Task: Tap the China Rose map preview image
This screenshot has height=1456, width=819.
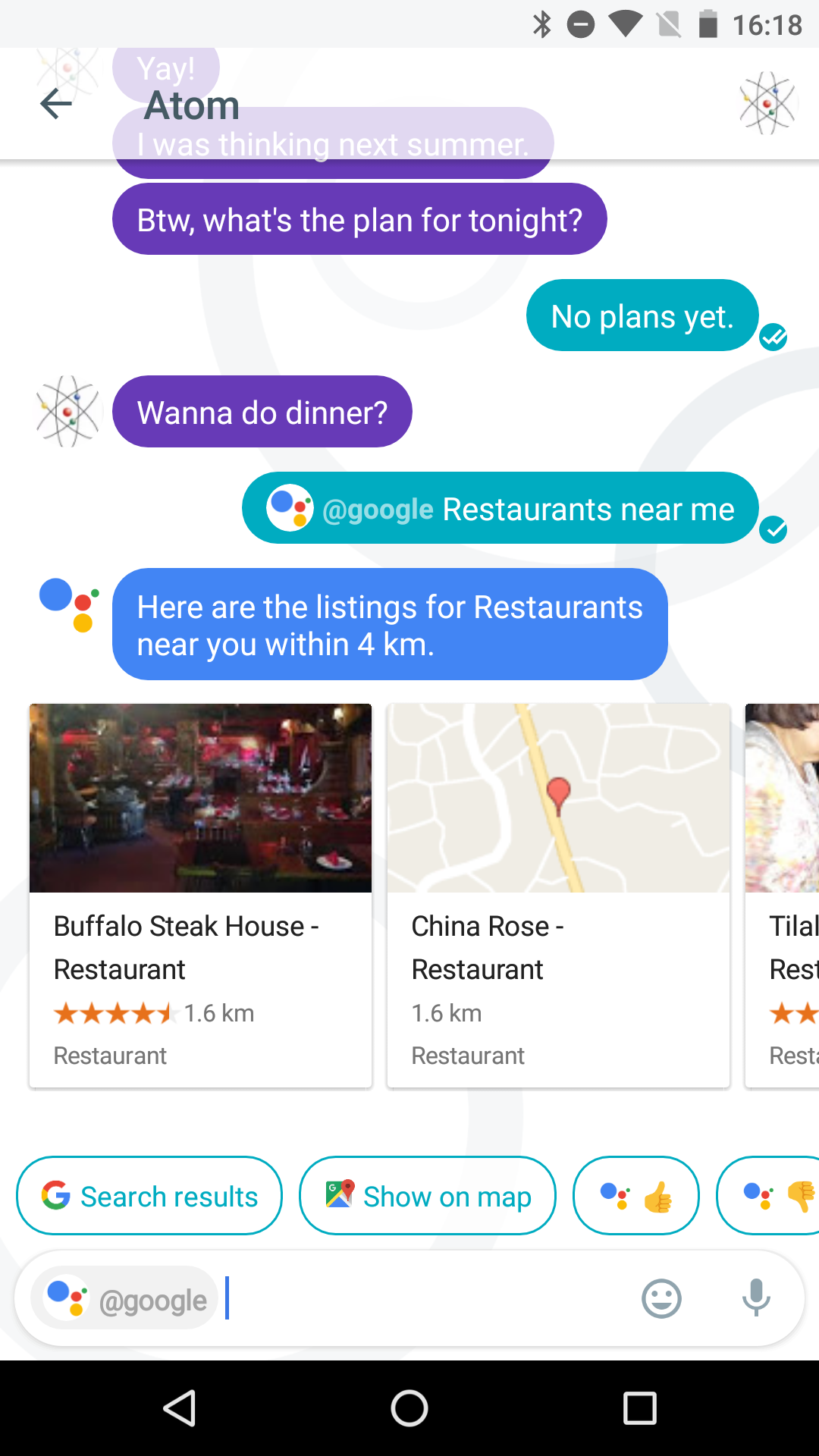Action: 557,798
